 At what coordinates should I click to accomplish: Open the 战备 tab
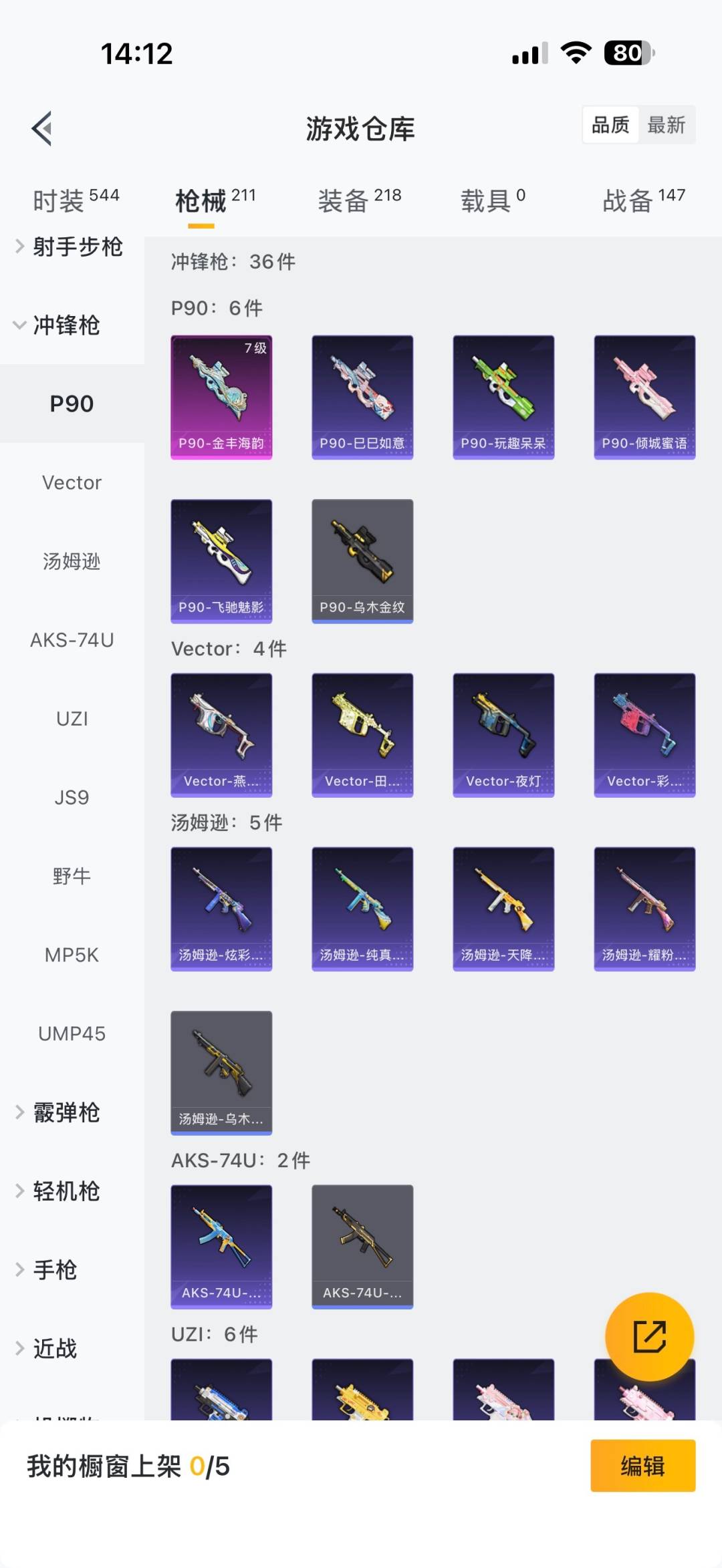click(643, 200)
